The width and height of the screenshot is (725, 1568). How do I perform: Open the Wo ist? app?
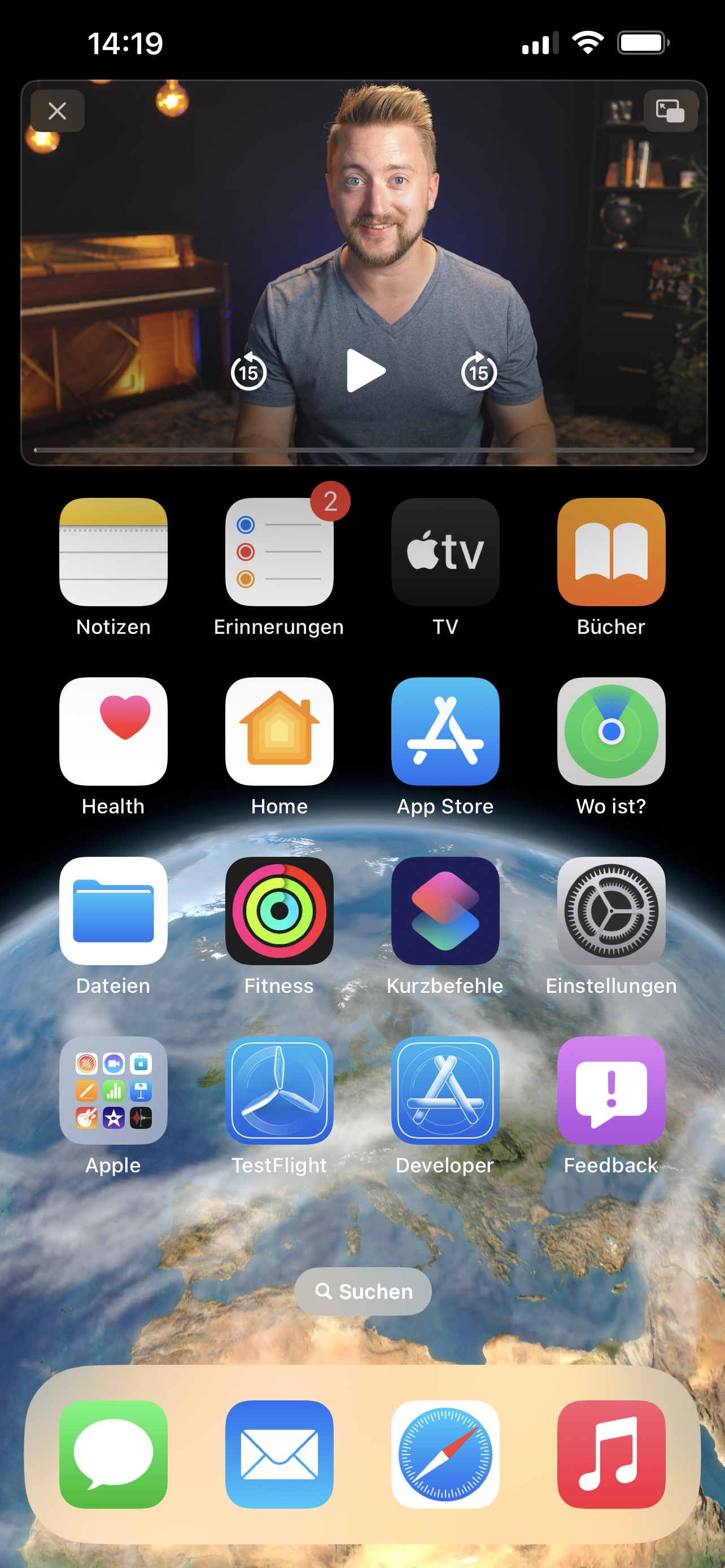tap(611, 731)
